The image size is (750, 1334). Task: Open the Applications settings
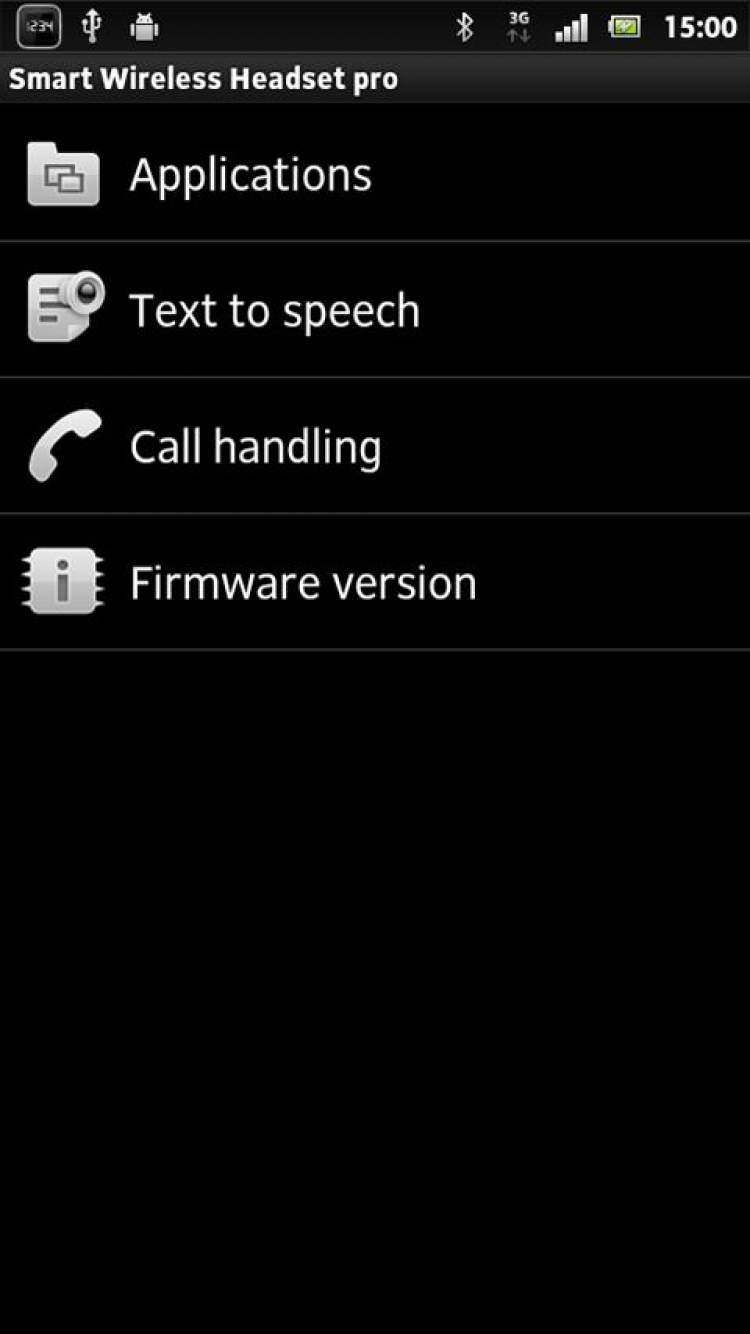pyautogui.click(x=250, y=175)
